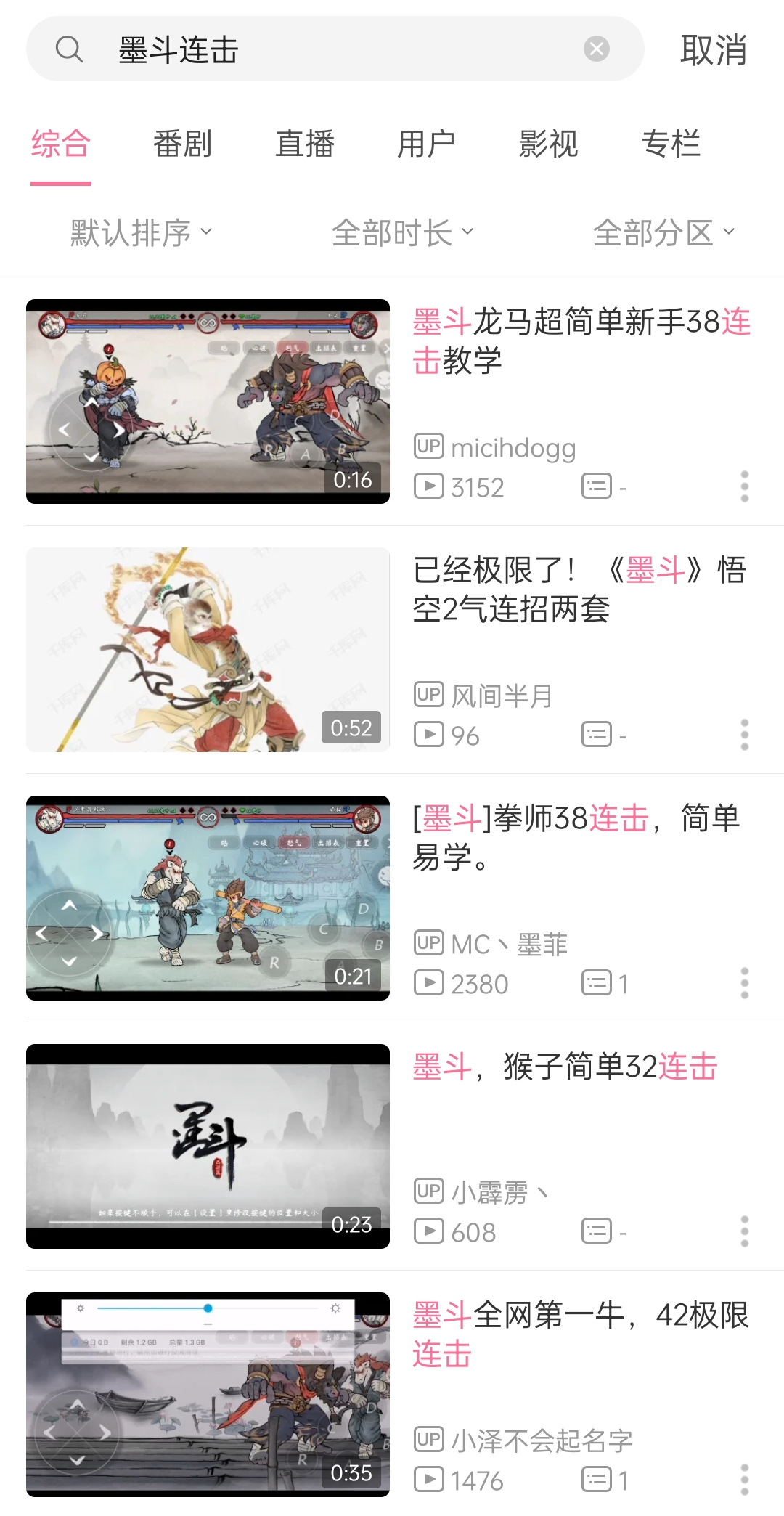This screenshot has width=784, height=1516.
Task: Switch to the 直播 tab
Action: 304,144
